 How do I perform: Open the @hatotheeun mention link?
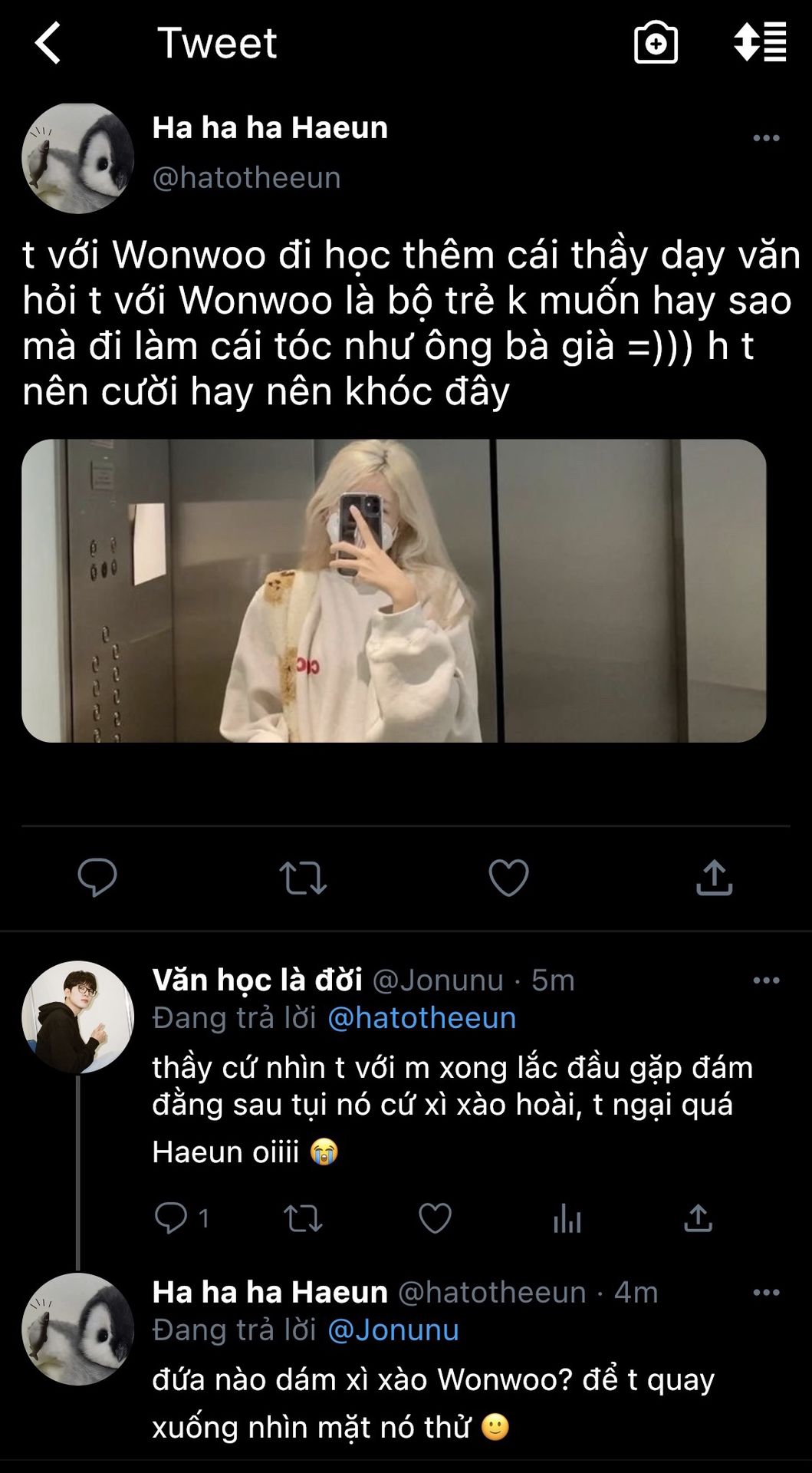click(422, 1018)
